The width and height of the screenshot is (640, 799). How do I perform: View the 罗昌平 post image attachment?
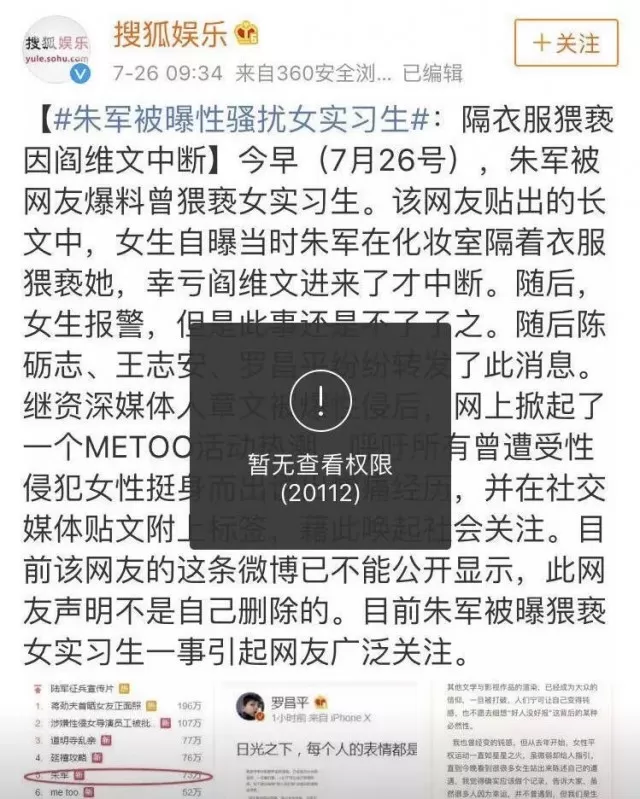coord(321,739)
